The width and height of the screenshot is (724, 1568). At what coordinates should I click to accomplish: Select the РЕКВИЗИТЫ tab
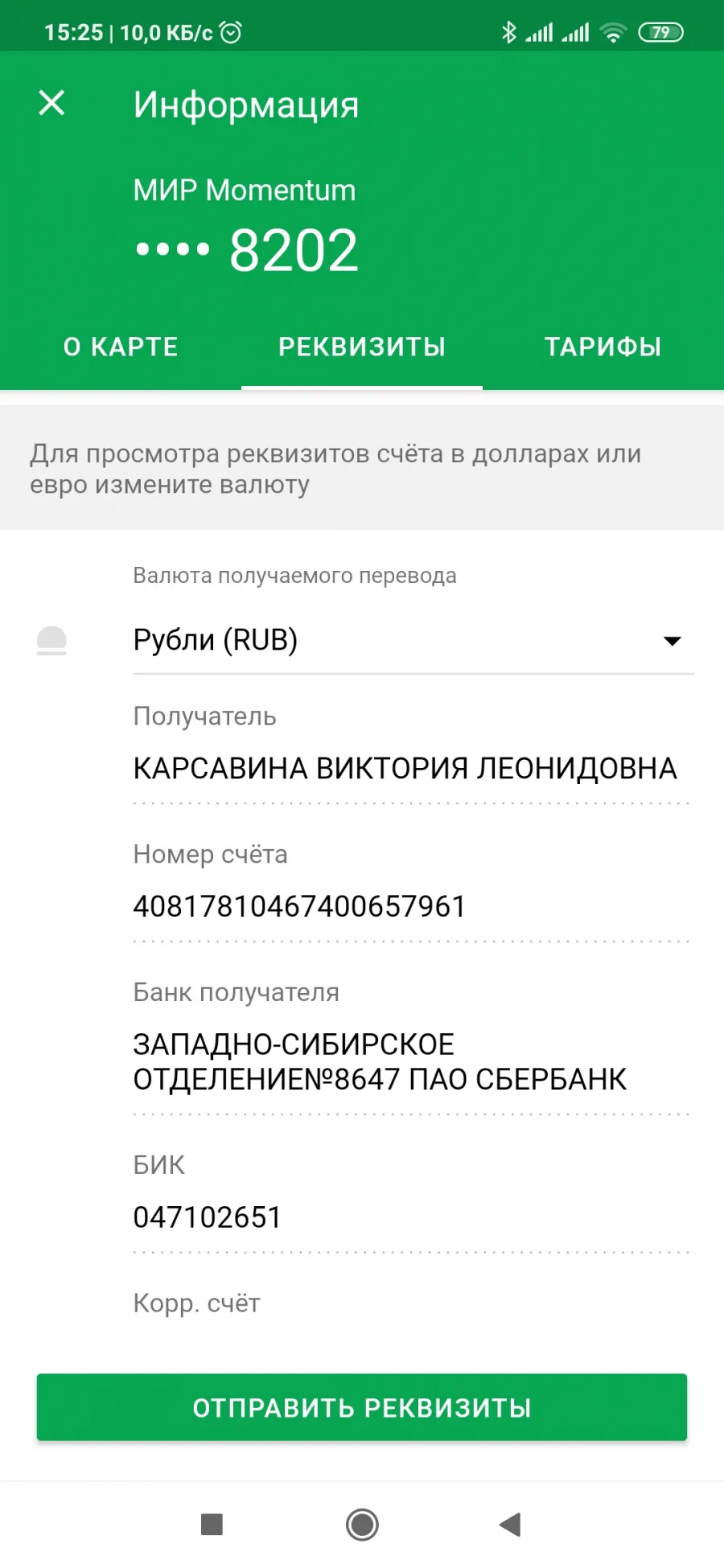point(362,347)
